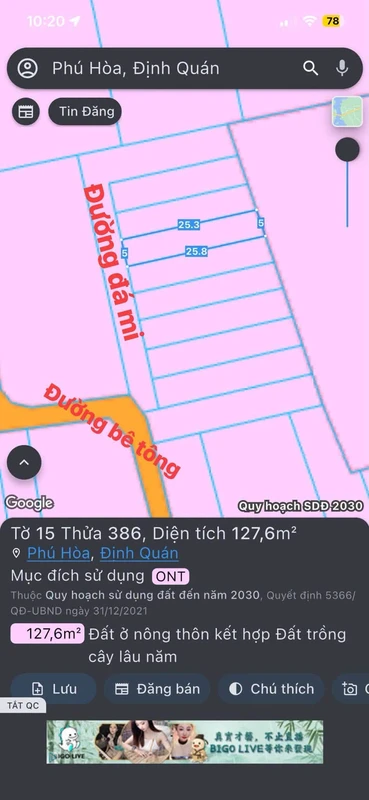Screen dimensions: 369x800
Task: Open the account profile icon
Action: 28,68
